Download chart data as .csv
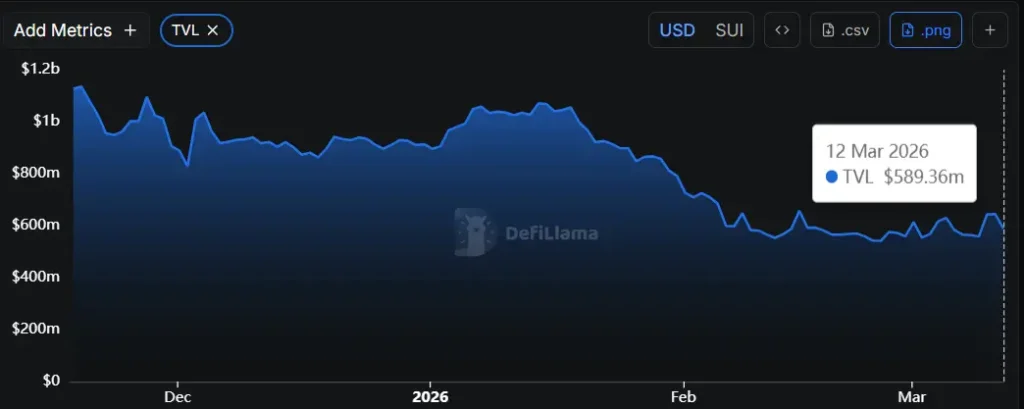This screenshot has height=409, width=1024. click(x=844, y=30)
